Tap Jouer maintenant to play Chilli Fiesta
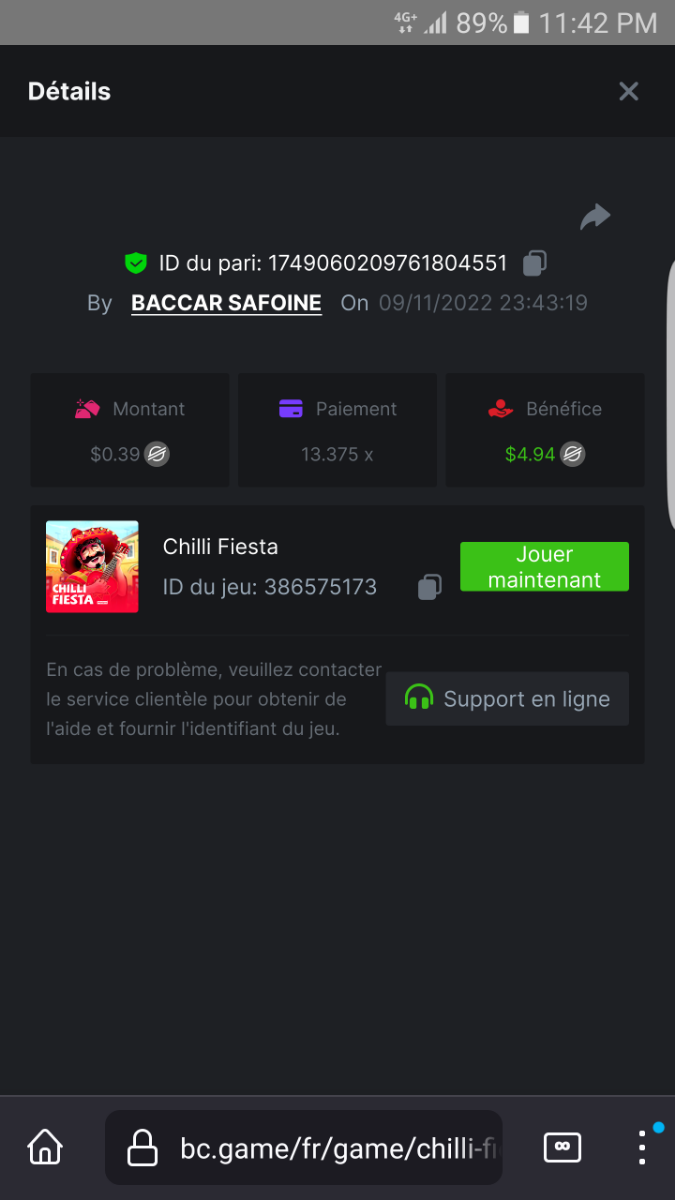This screenshot has width=675, height=1200. [544, 567]
